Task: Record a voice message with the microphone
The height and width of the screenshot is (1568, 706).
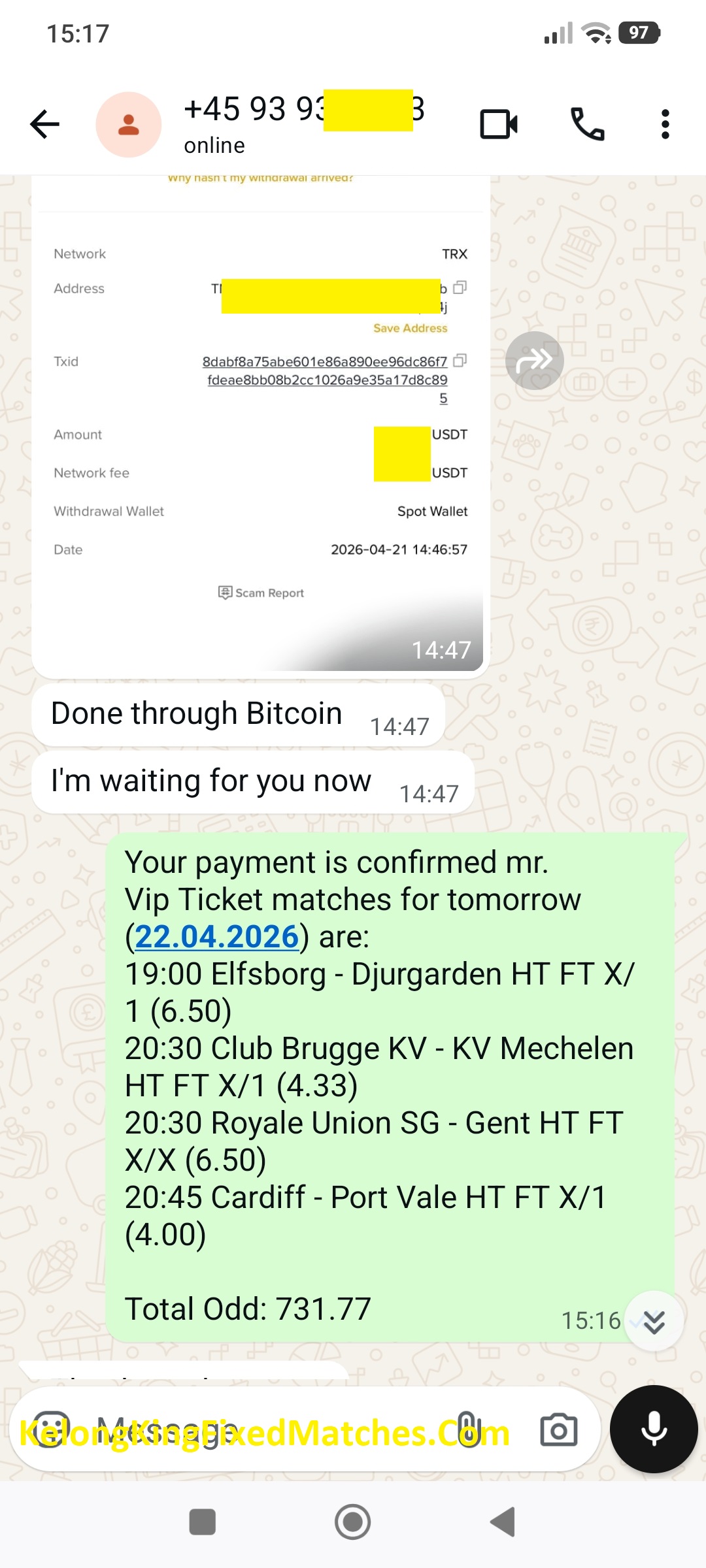Action: tap(654, 1429)
